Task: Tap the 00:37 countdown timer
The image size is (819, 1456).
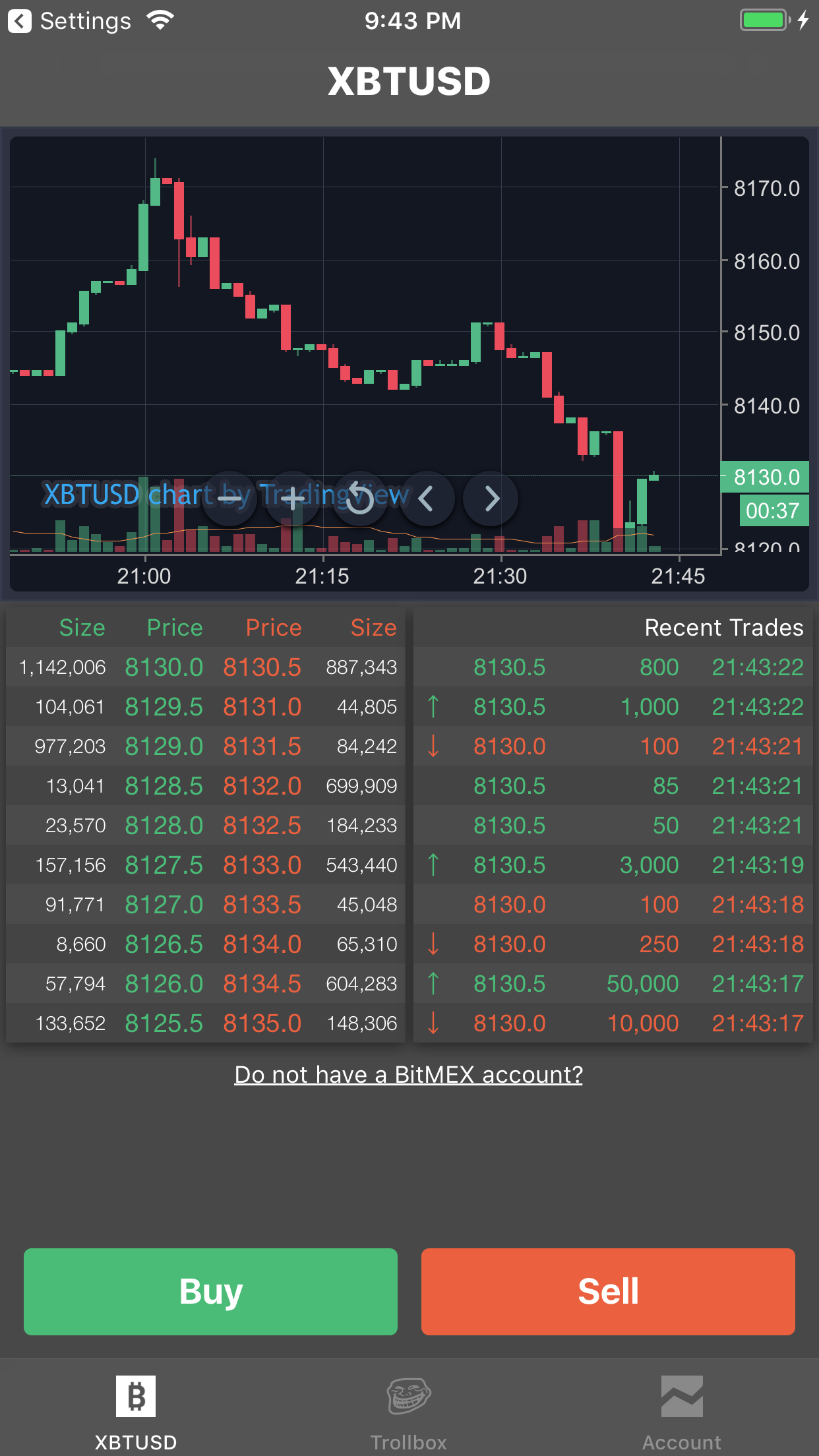Action: [x=773, y=511]
